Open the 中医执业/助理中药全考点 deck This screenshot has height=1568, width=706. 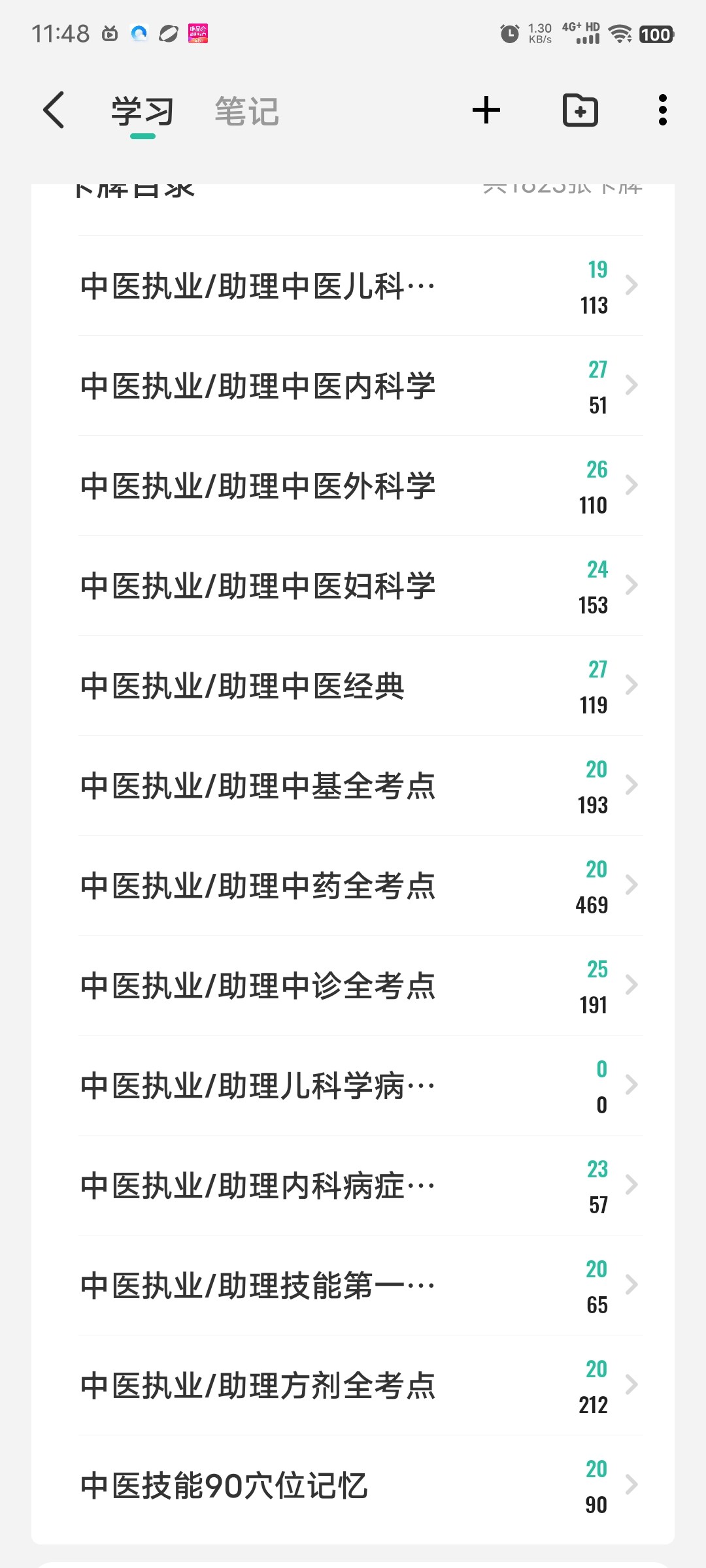click(361, 885)
